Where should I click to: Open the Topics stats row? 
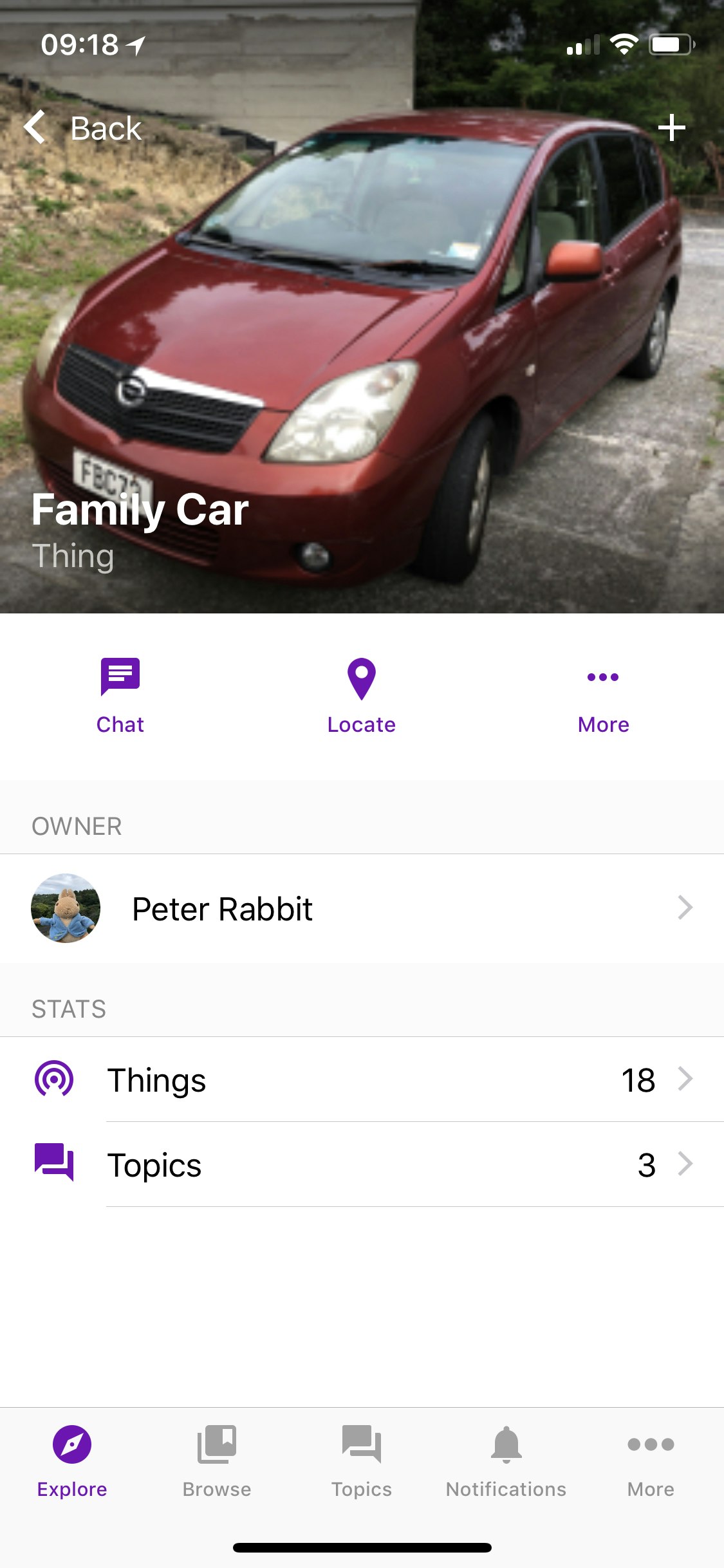point(362,1164)
